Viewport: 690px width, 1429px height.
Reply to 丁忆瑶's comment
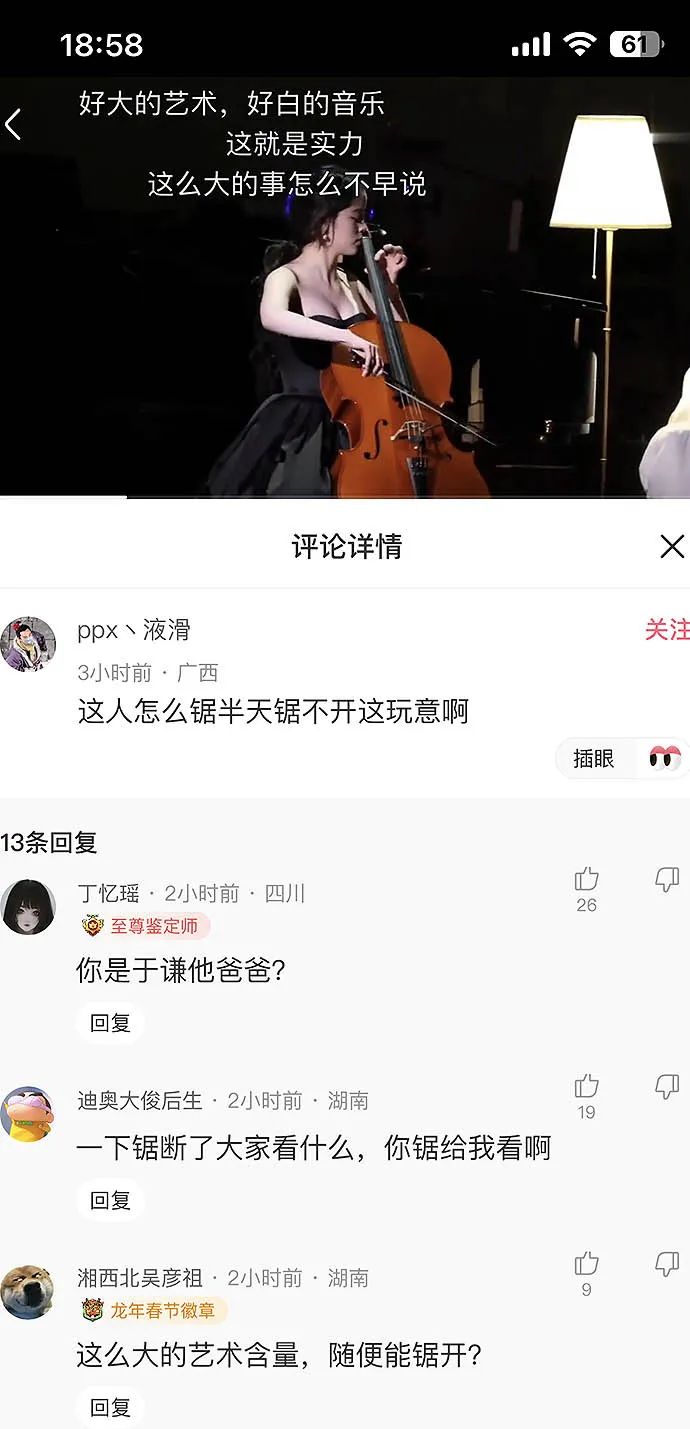pos(110,1023)
